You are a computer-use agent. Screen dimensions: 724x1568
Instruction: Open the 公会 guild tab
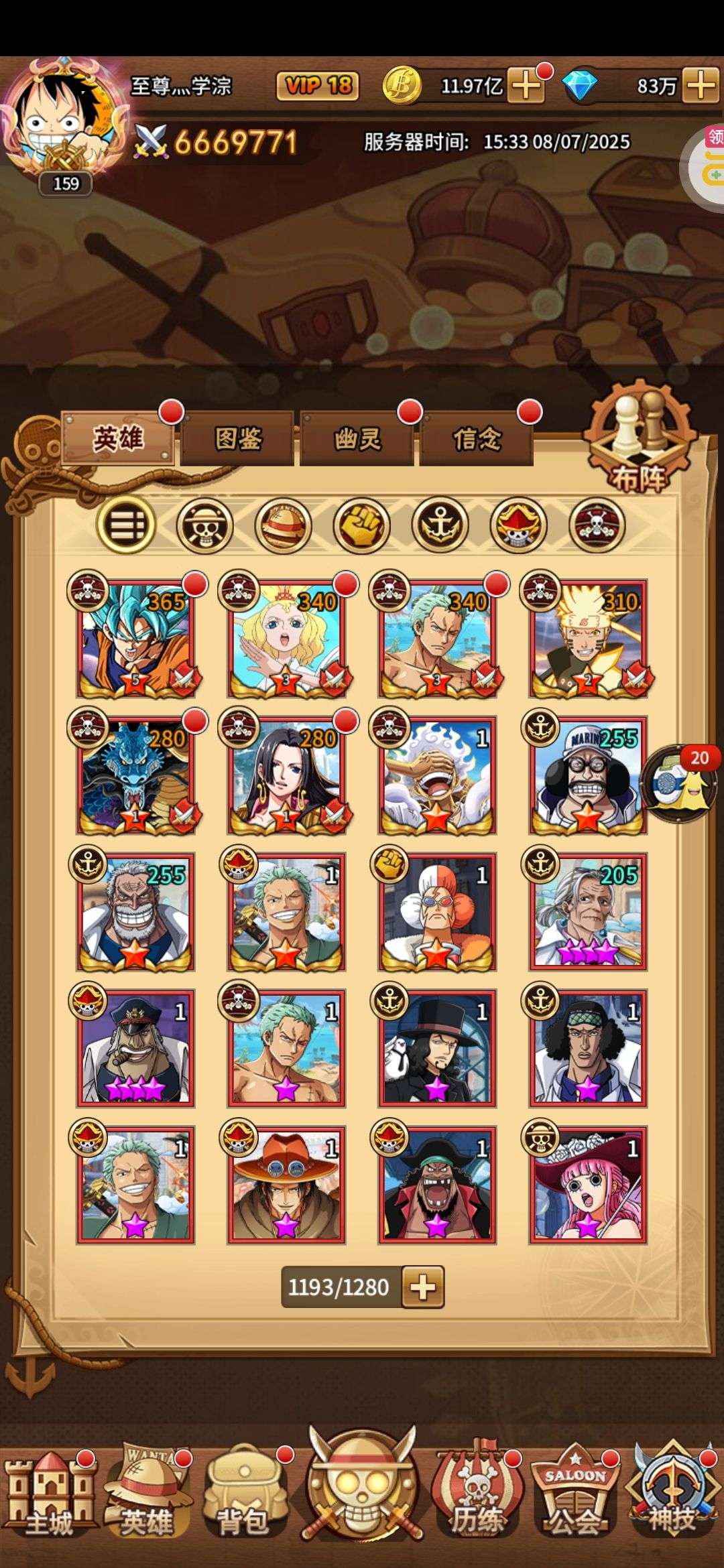574,1490
